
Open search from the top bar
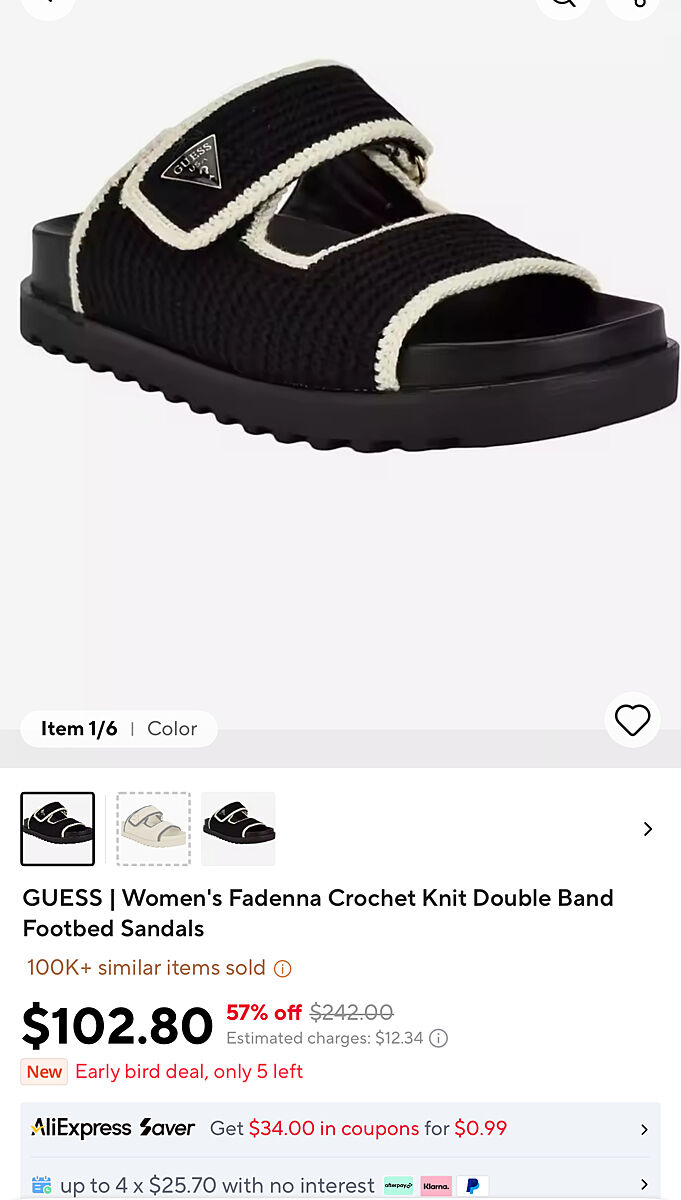(x=563, y=4)
